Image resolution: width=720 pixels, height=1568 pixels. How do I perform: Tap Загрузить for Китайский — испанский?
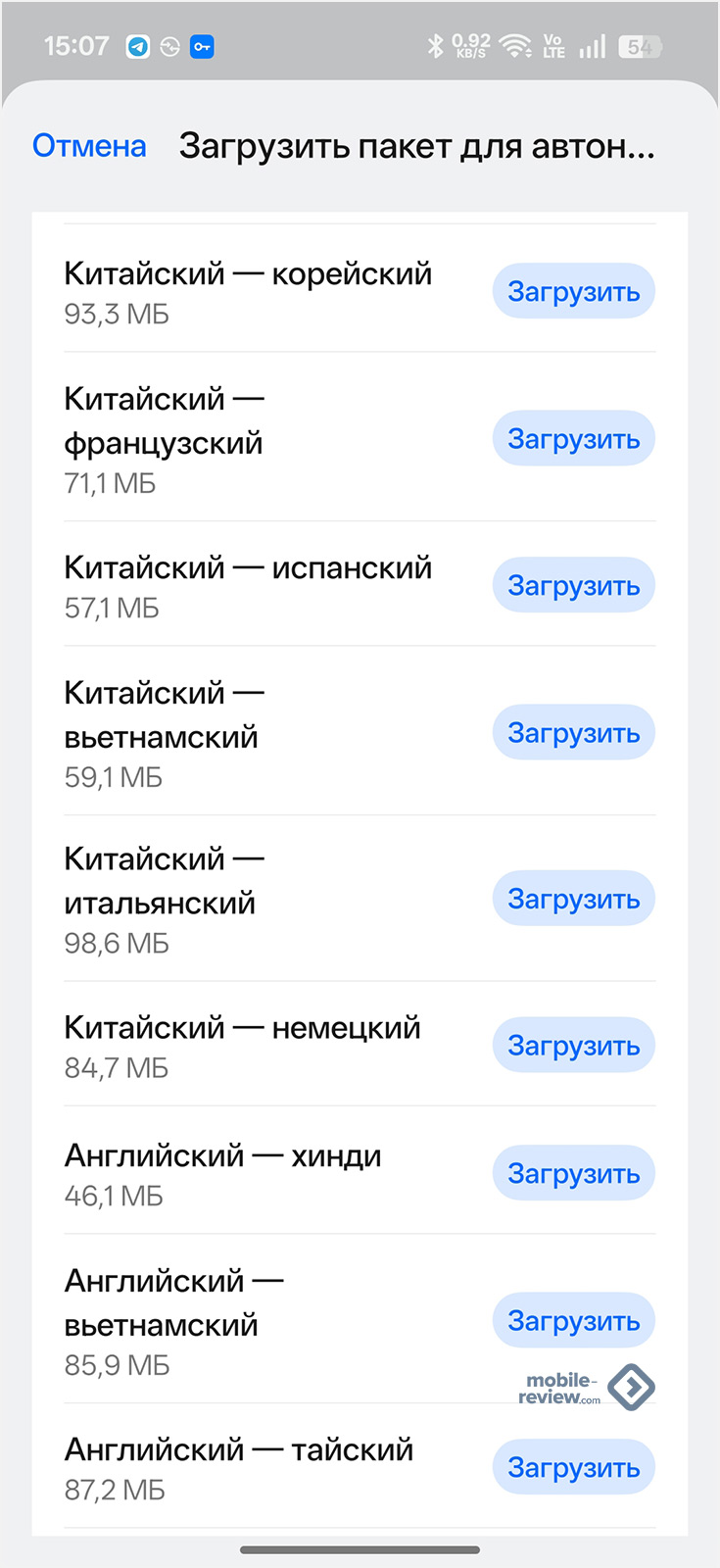tap(573, 585)
